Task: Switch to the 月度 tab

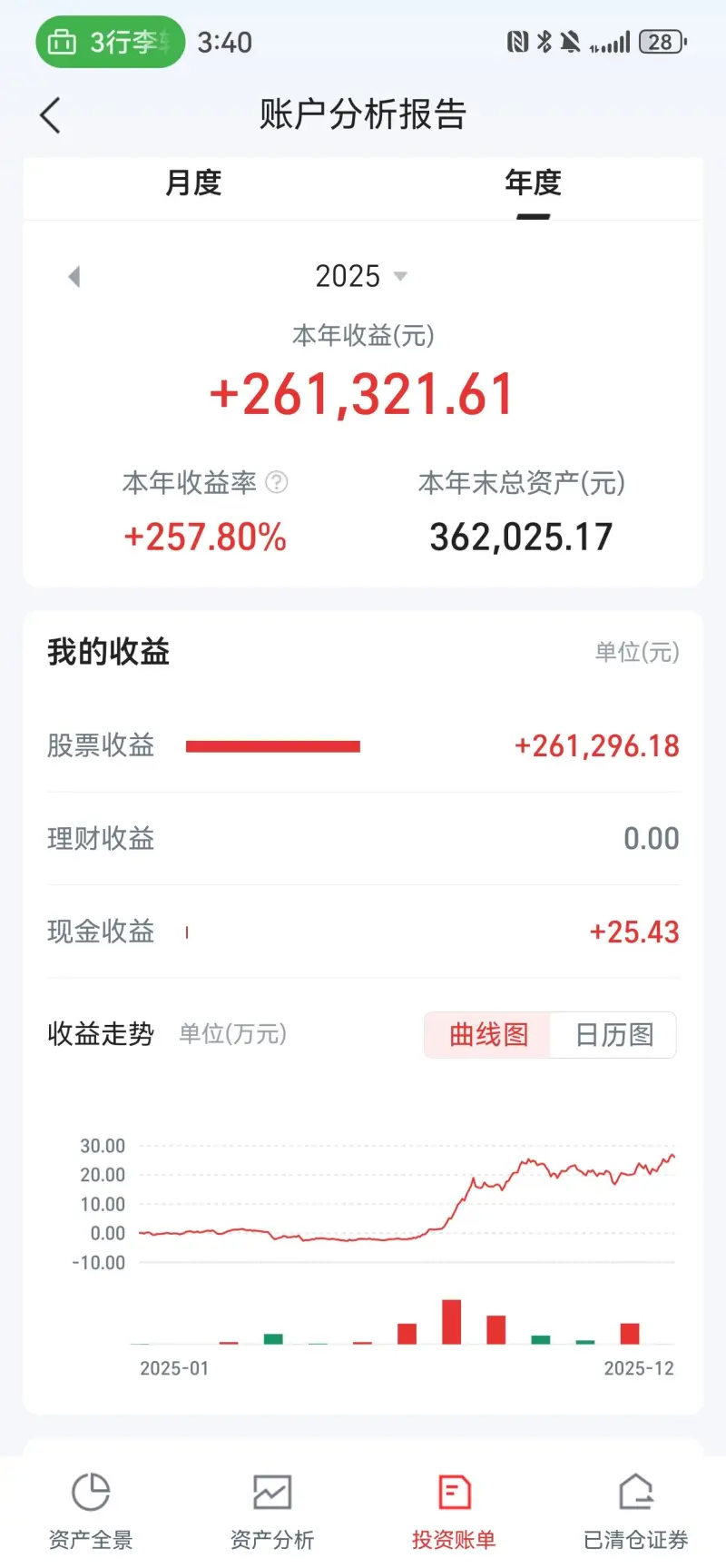Action: point(193,183)
